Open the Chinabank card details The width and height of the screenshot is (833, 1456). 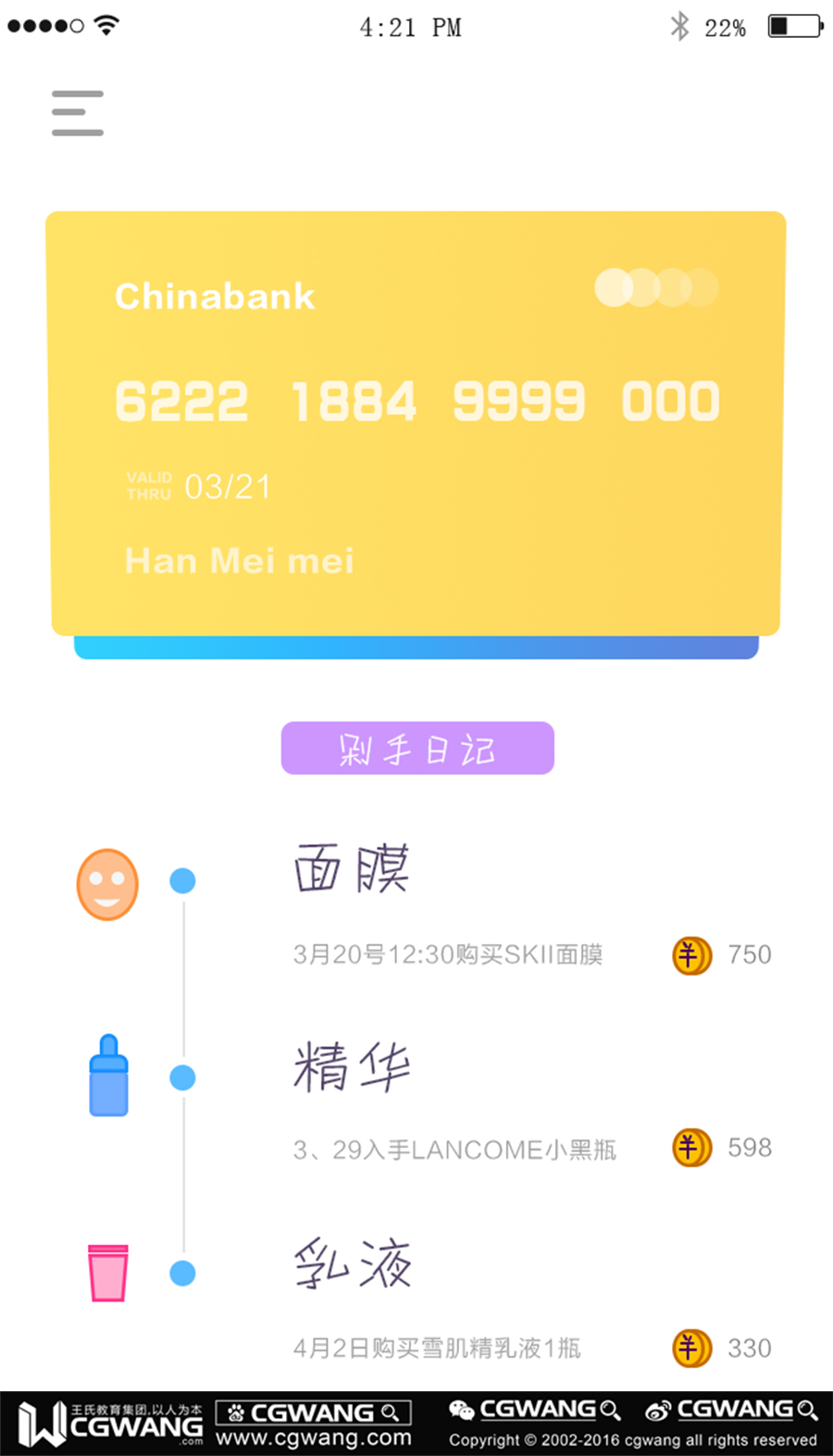[x=416, y=423]
